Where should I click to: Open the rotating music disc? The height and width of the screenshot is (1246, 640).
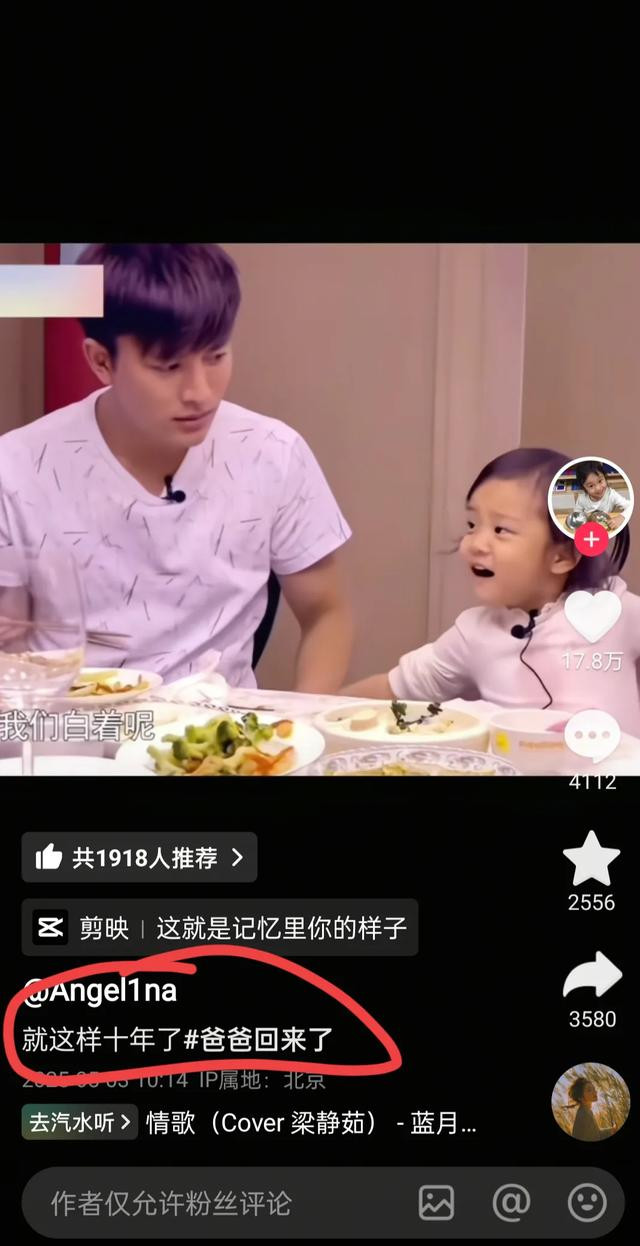[x=591, y=1101]
